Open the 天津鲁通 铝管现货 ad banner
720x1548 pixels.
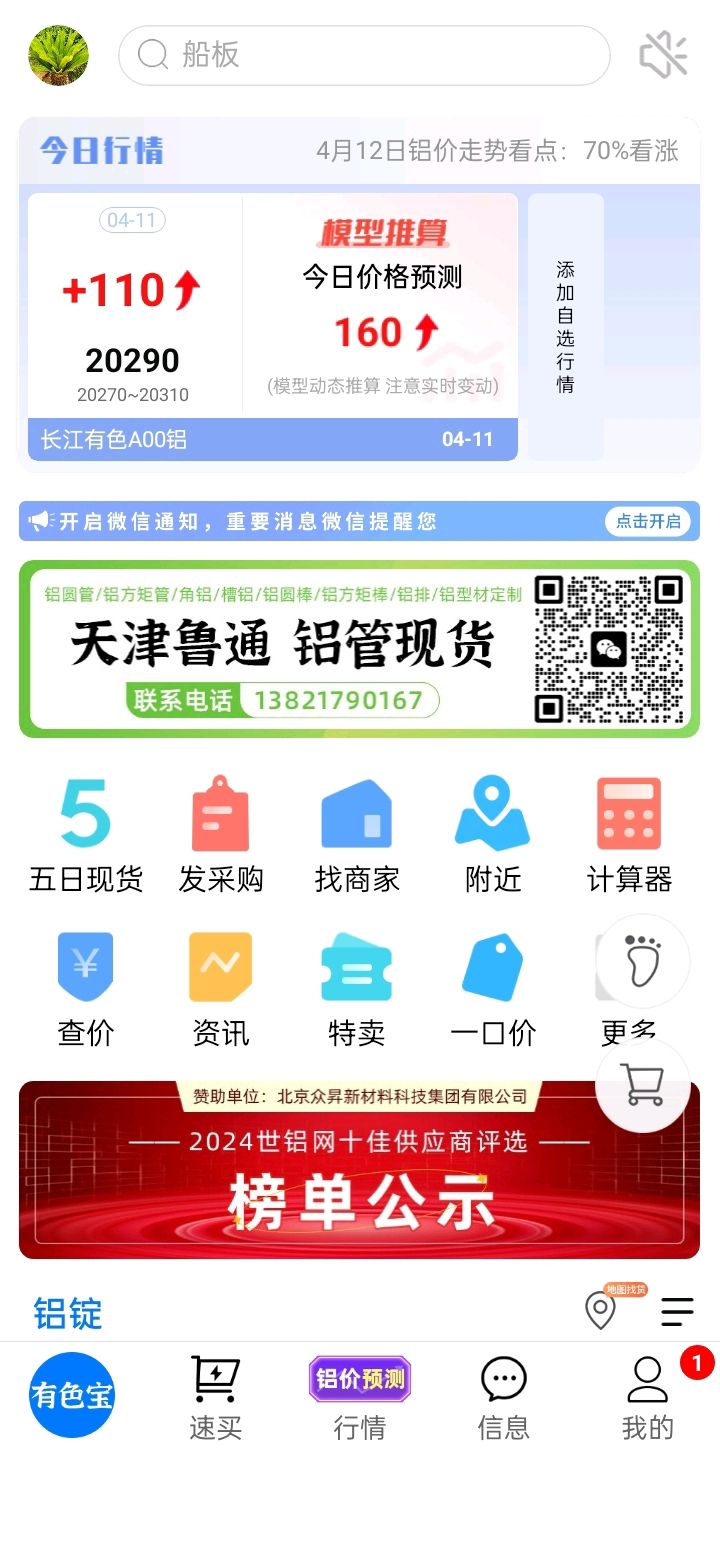pyautogui.click(x=360, y=649)
